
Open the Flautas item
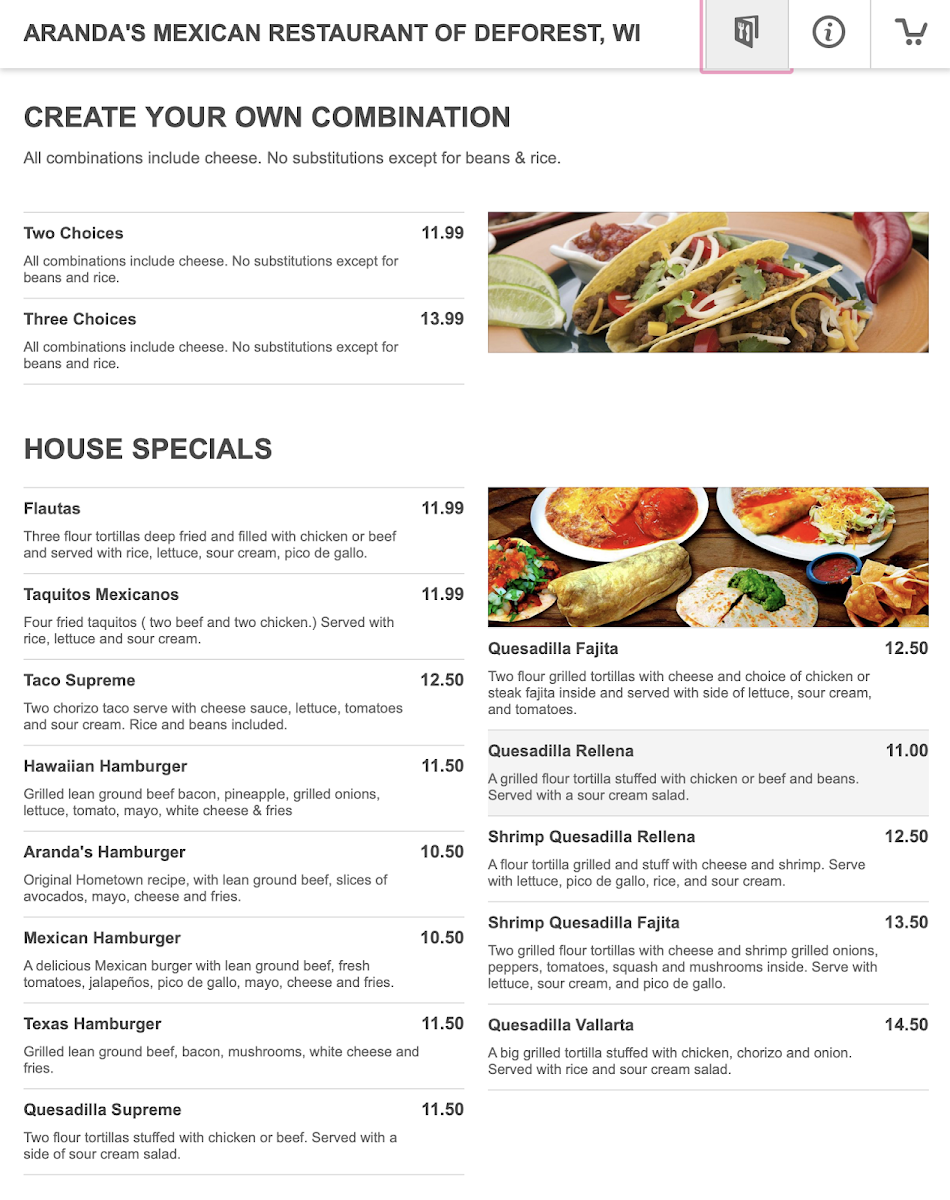coord(244,530)
